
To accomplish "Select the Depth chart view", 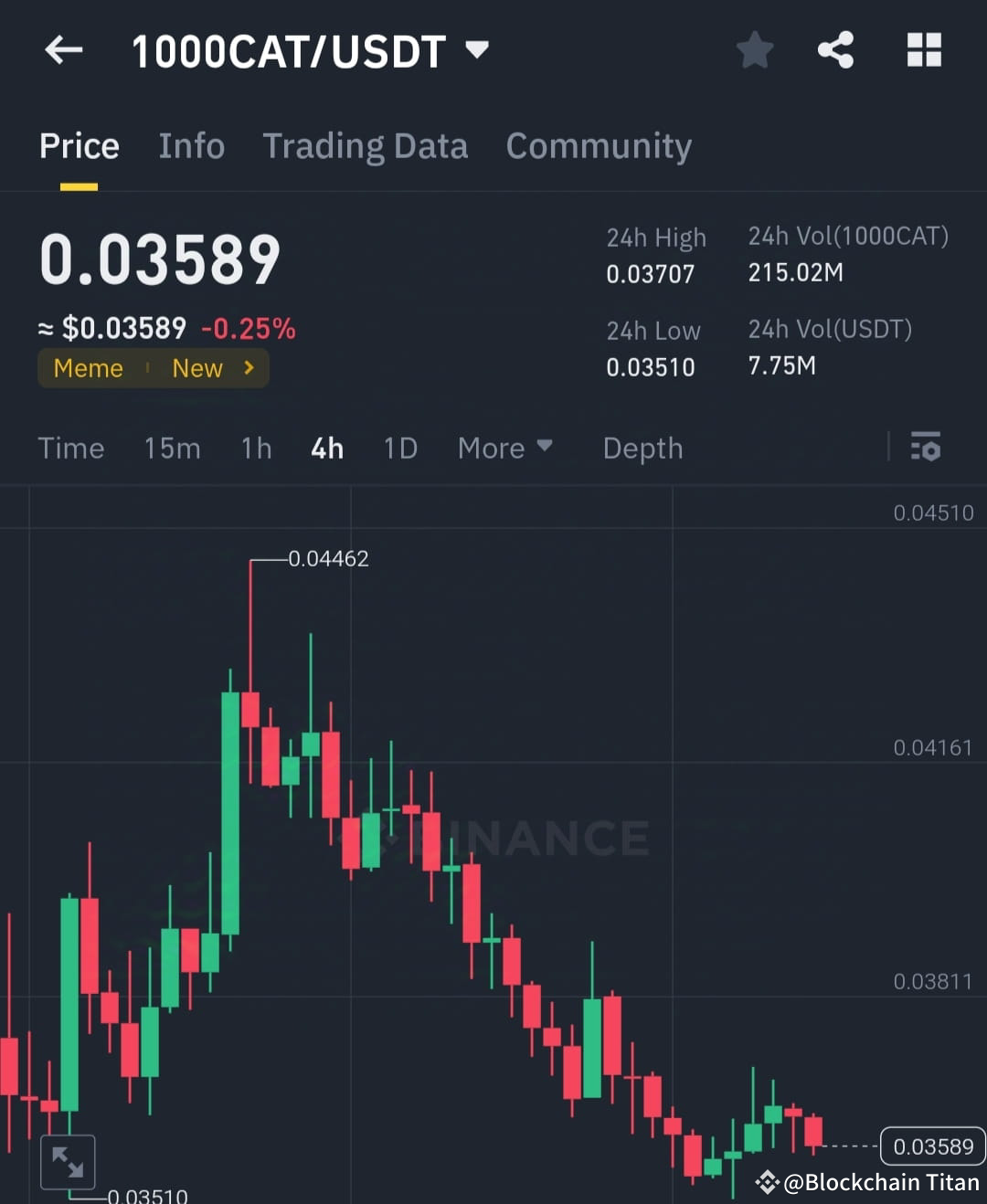I will point(642,448).
